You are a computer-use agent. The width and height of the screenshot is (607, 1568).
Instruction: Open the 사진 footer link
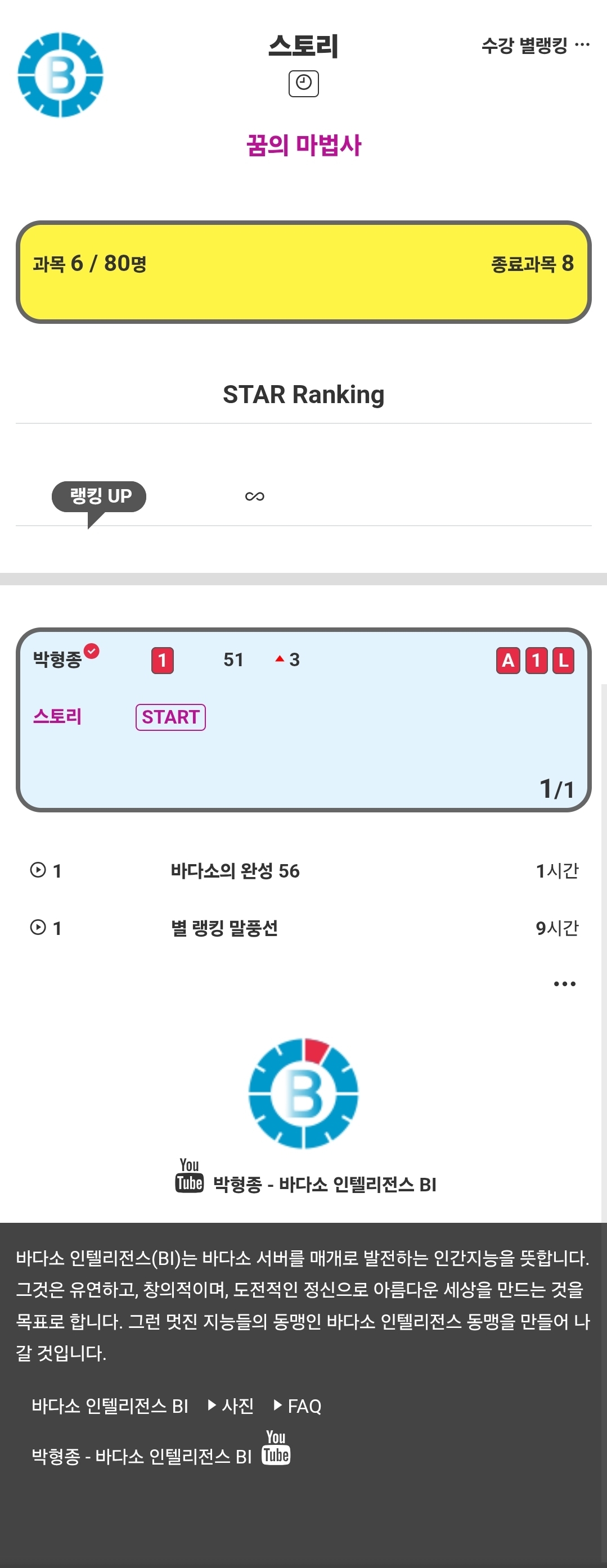[x=231, y=1406]
